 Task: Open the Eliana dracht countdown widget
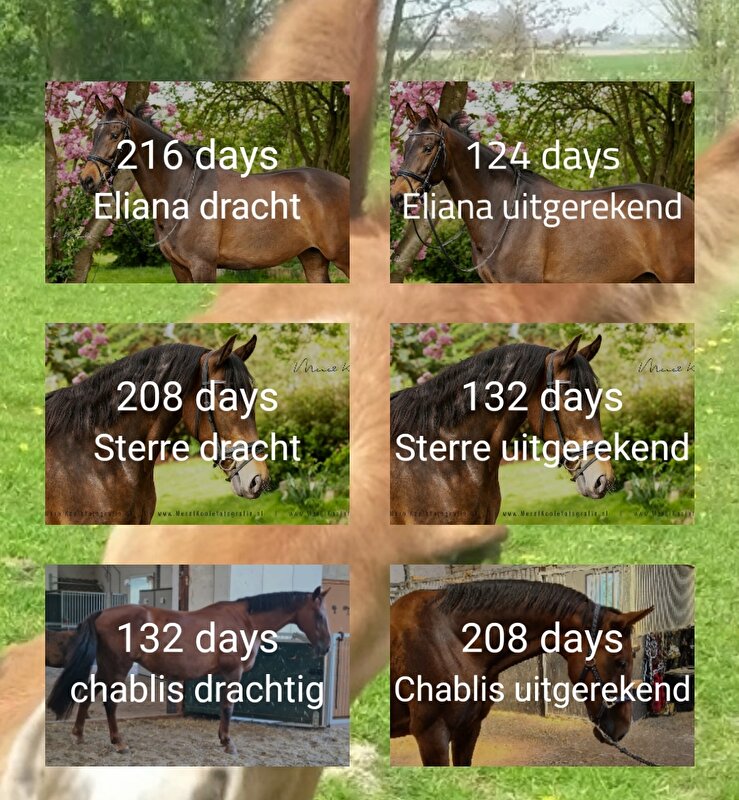point(197,182)
